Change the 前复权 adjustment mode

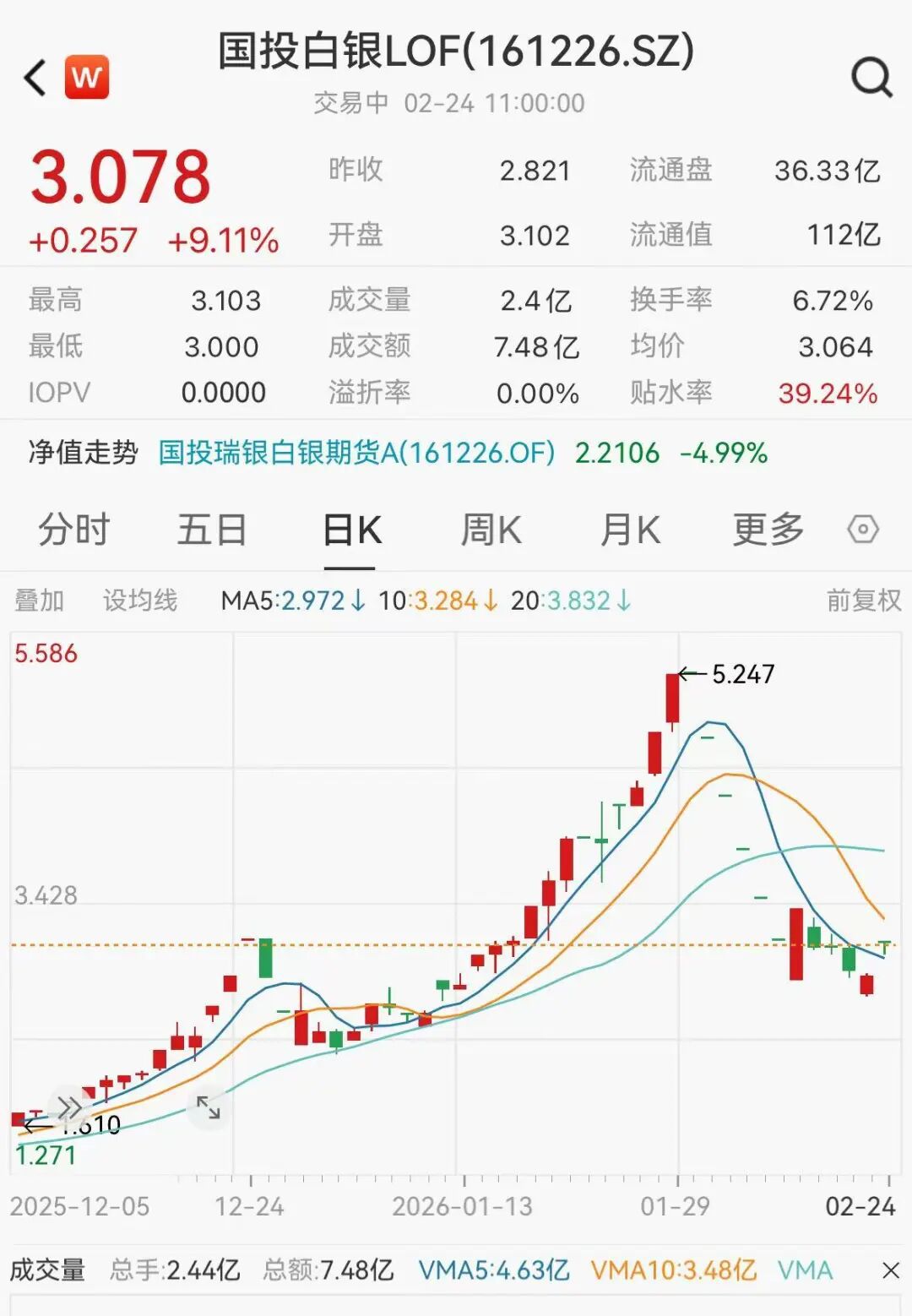coord(863,601)
